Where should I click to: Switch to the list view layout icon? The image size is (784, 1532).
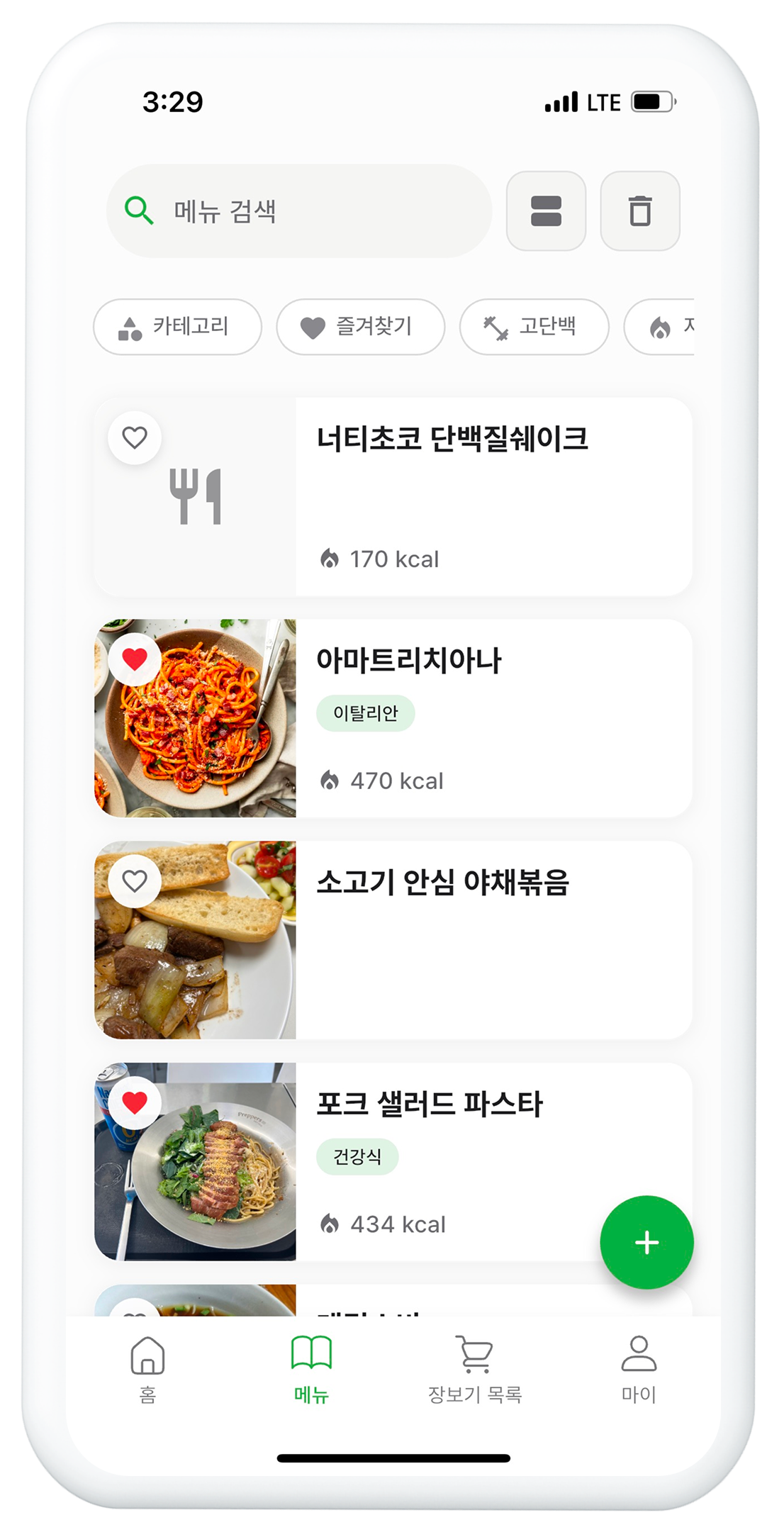tap(546, 211)
